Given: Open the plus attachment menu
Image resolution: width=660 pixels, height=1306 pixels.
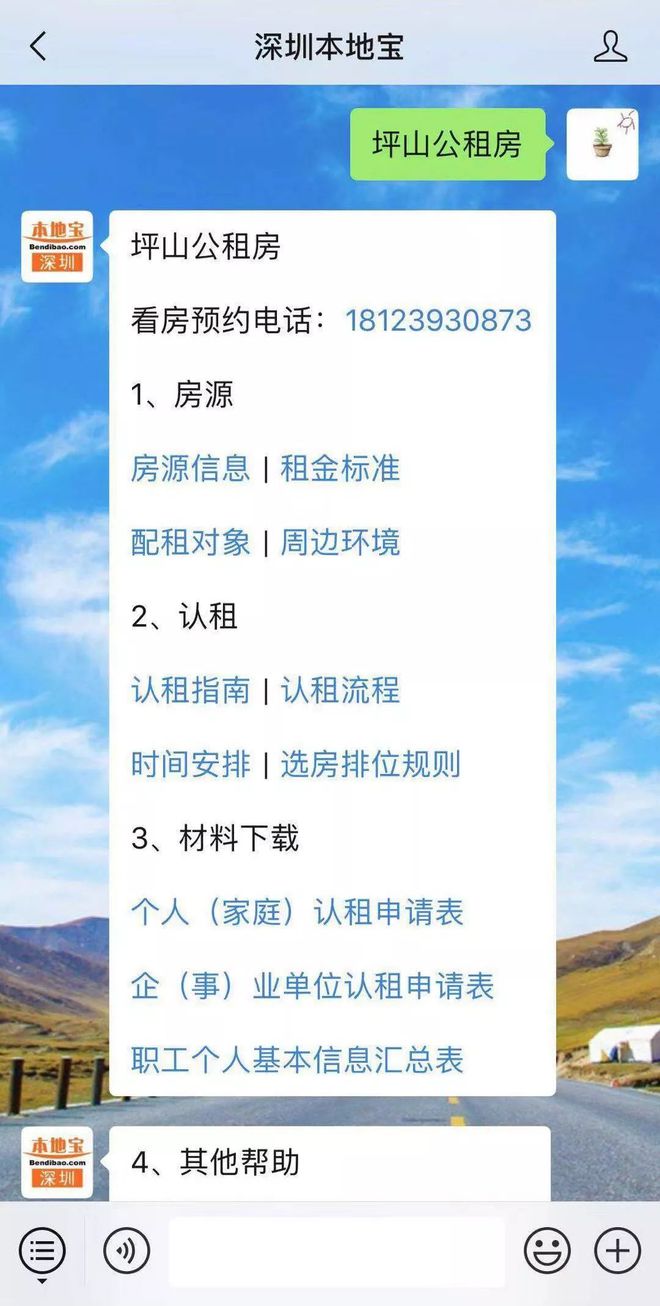Looking at the screenshot, I should [617, 1251].
